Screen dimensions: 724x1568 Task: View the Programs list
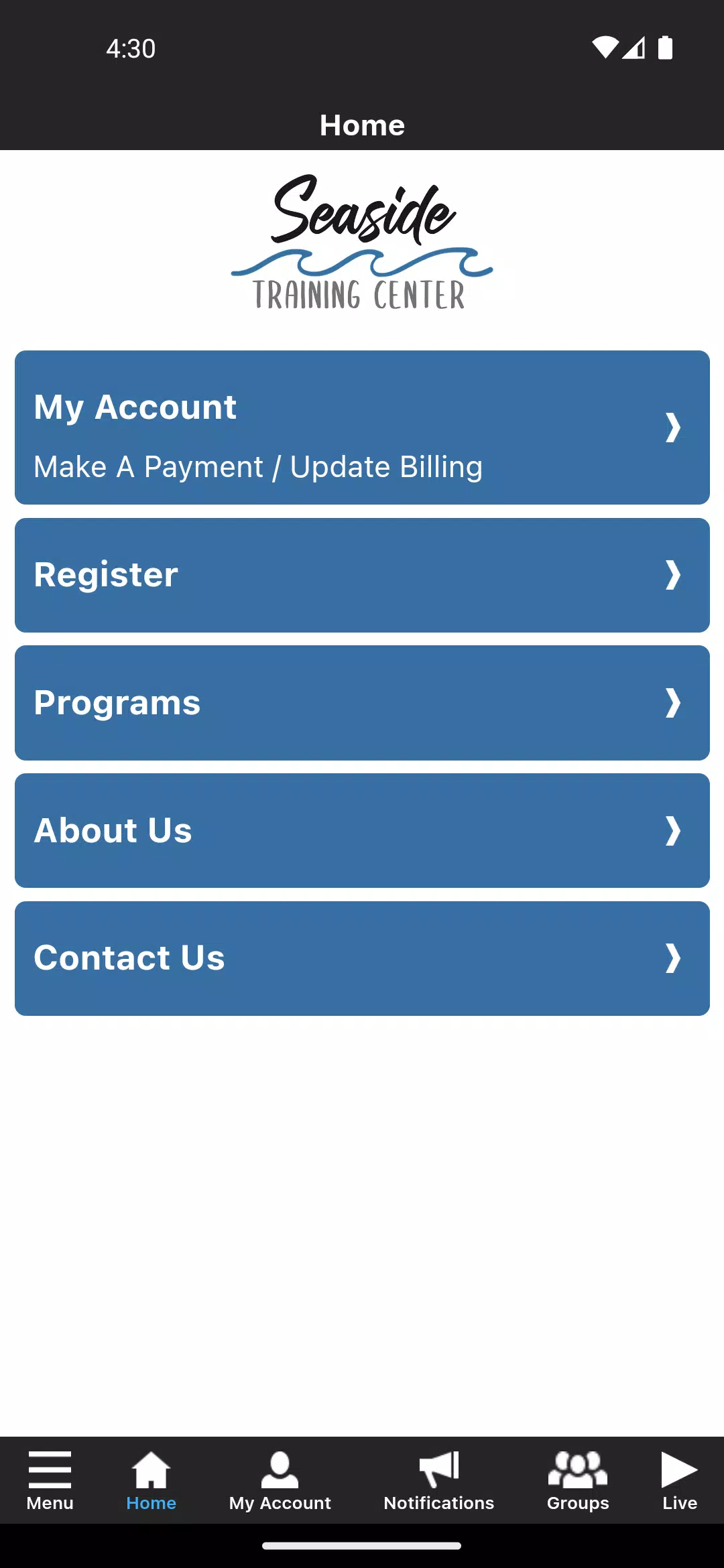coord(362,703)
